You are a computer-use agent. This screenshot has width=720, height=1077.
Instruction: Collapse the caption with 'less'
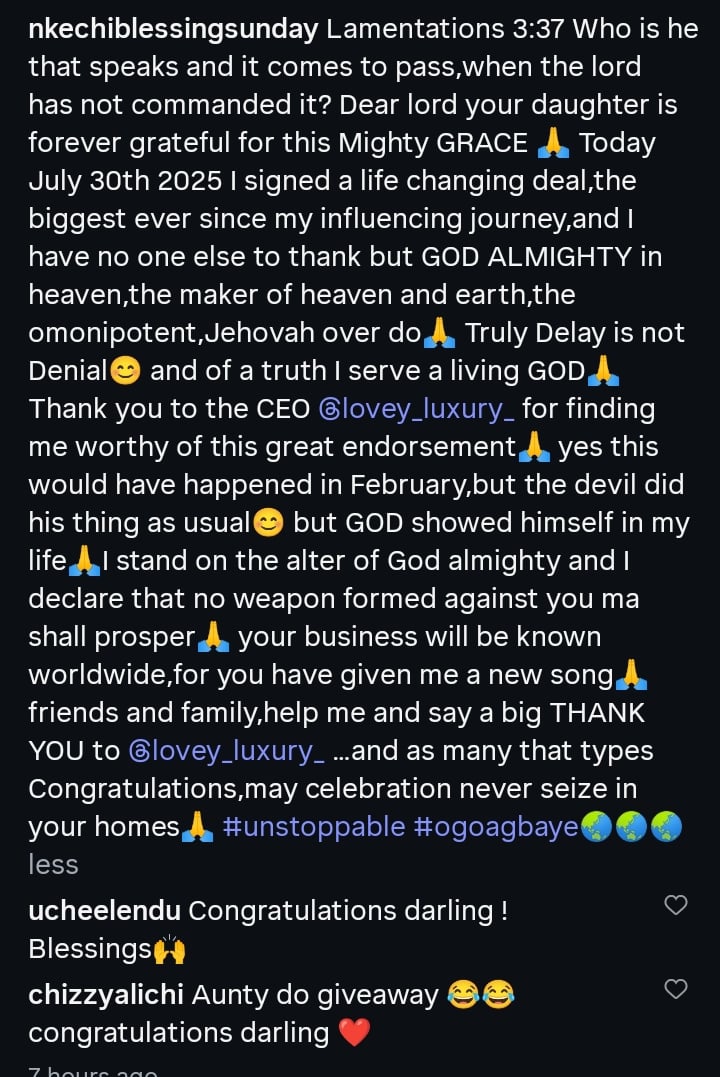tap(52, 864)
